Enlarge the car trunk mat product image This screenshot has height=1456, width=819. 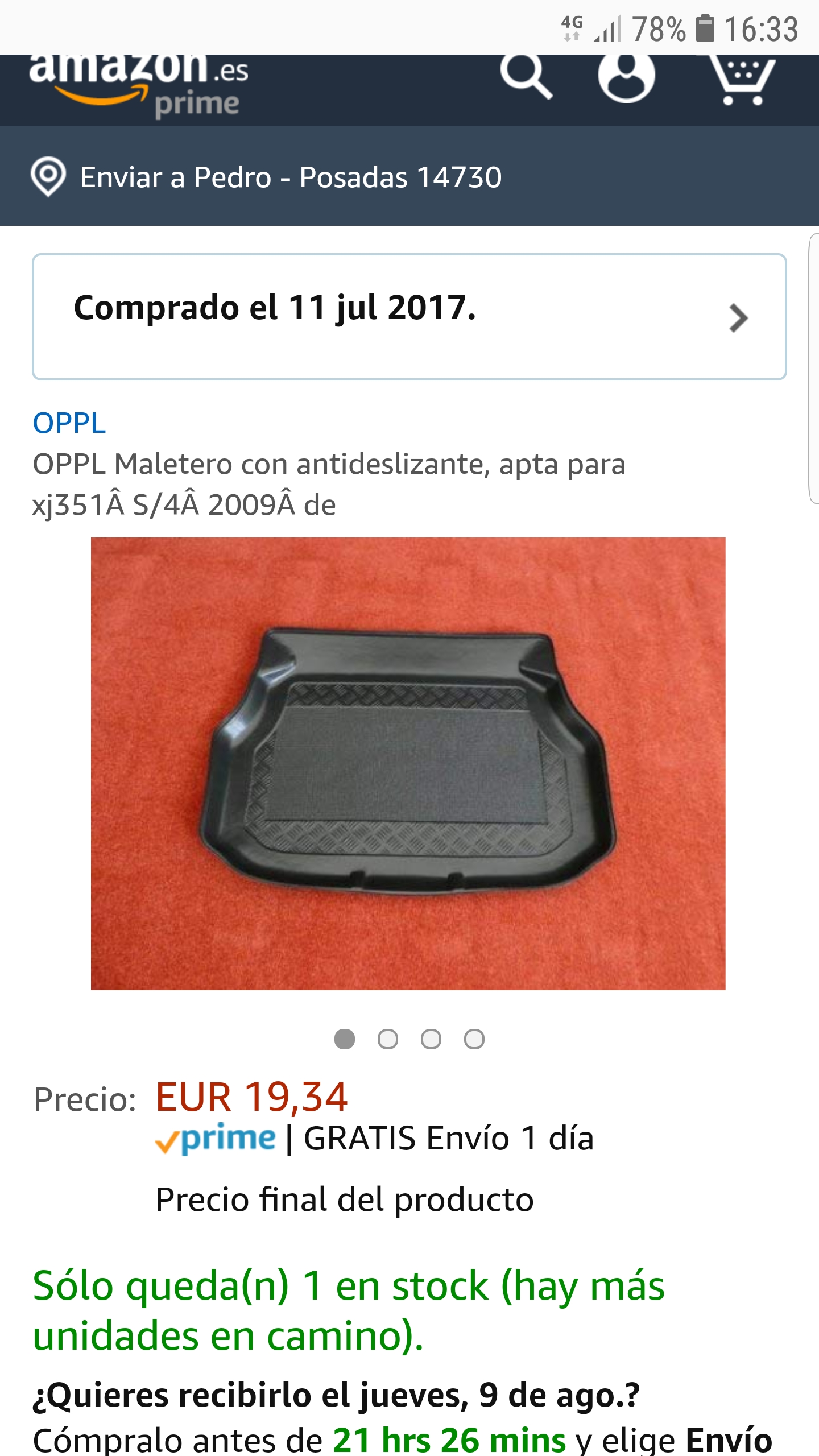pos(408,763)
